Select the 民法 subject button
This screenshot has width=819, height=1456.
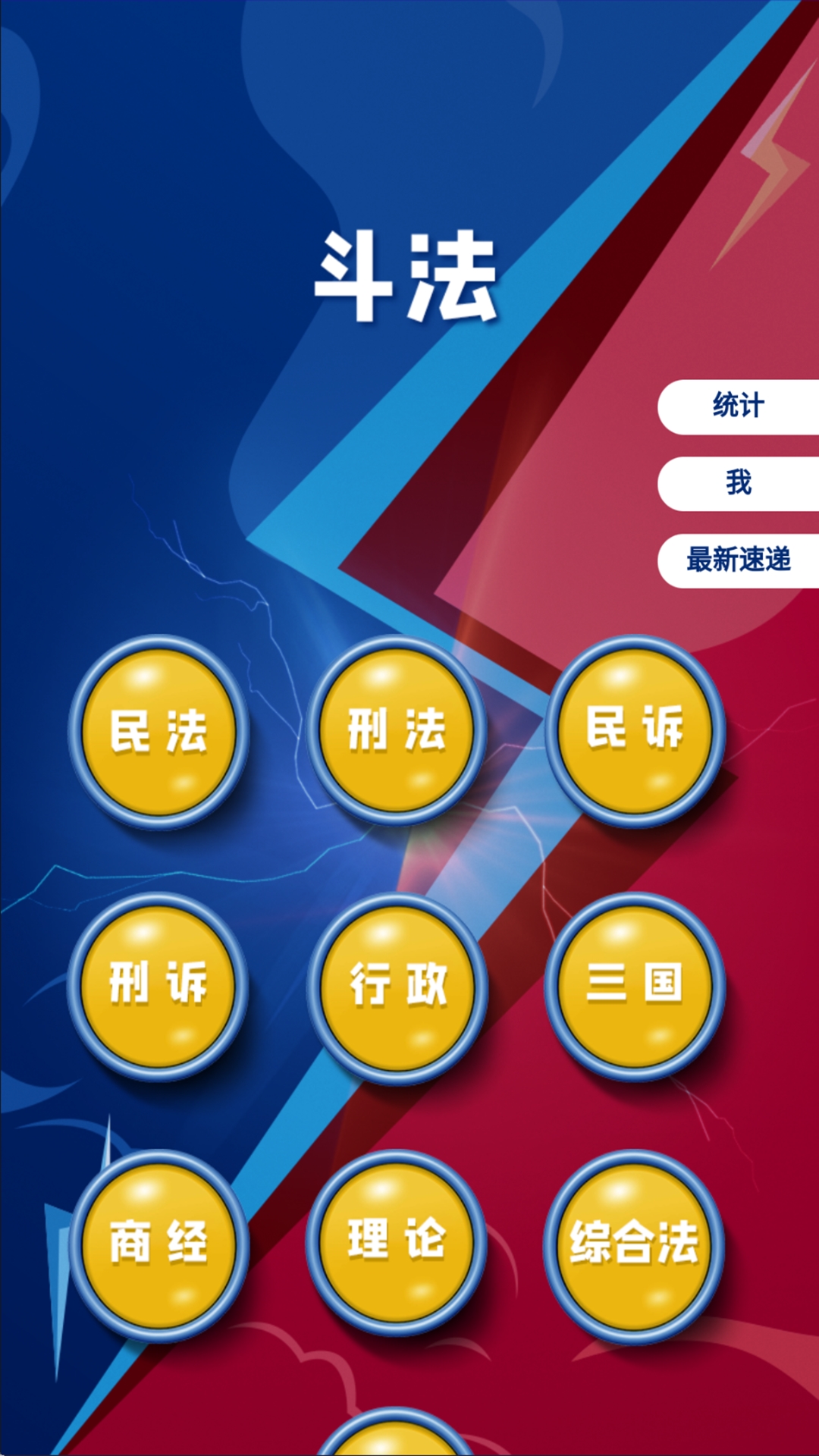coord(158,731)
